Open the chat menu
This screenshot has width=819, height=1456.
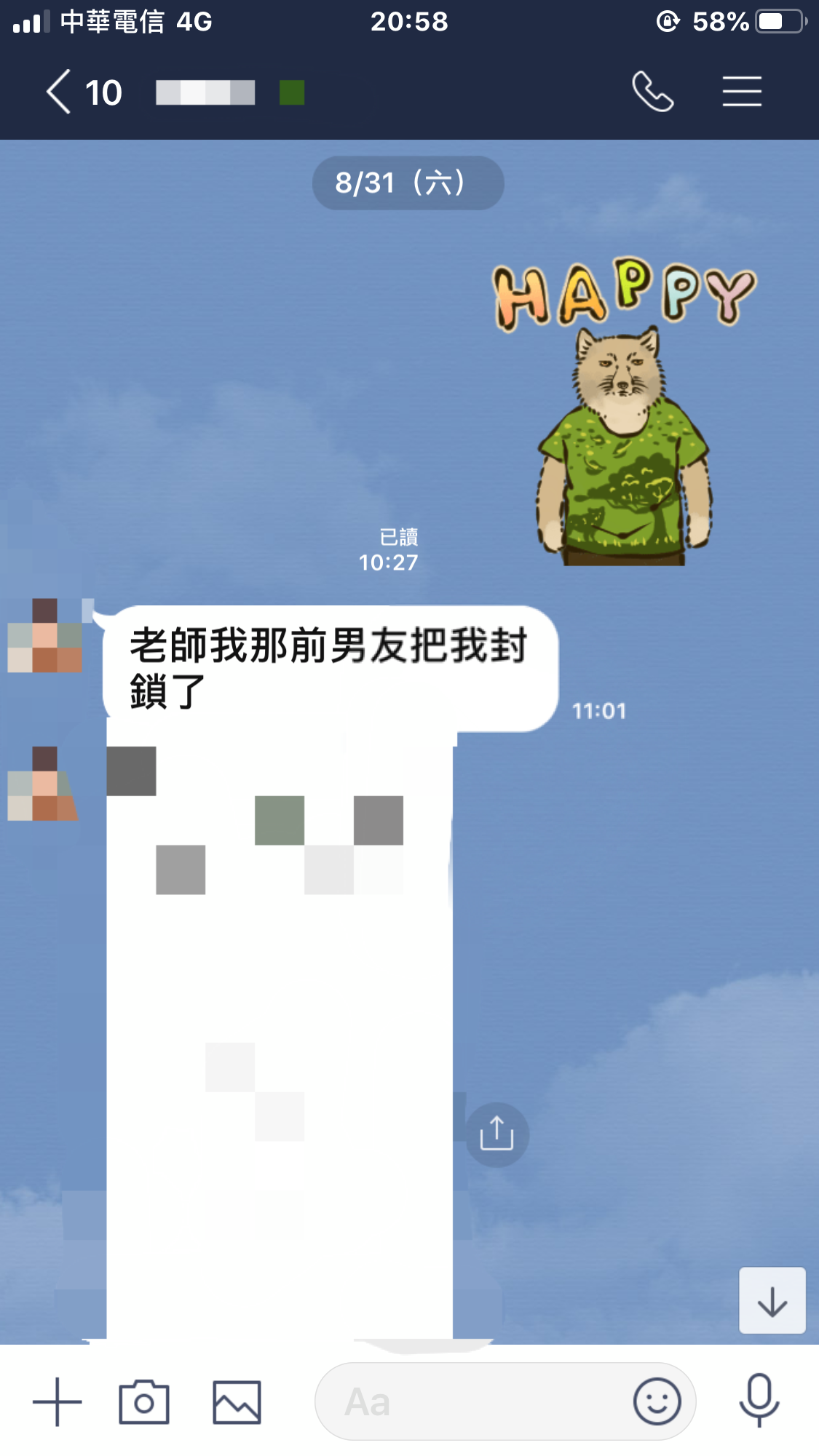(742, 92)
